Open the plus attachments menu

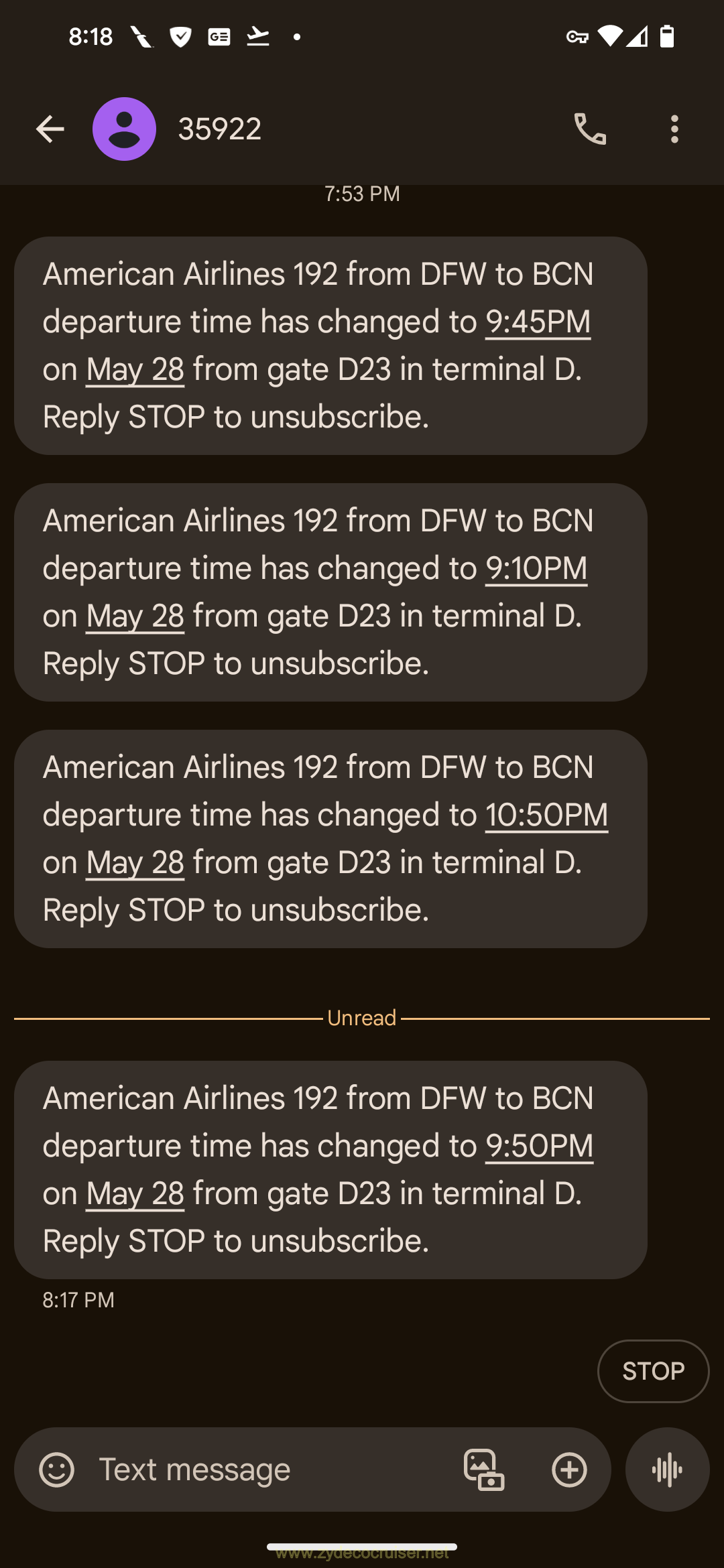569,1469
